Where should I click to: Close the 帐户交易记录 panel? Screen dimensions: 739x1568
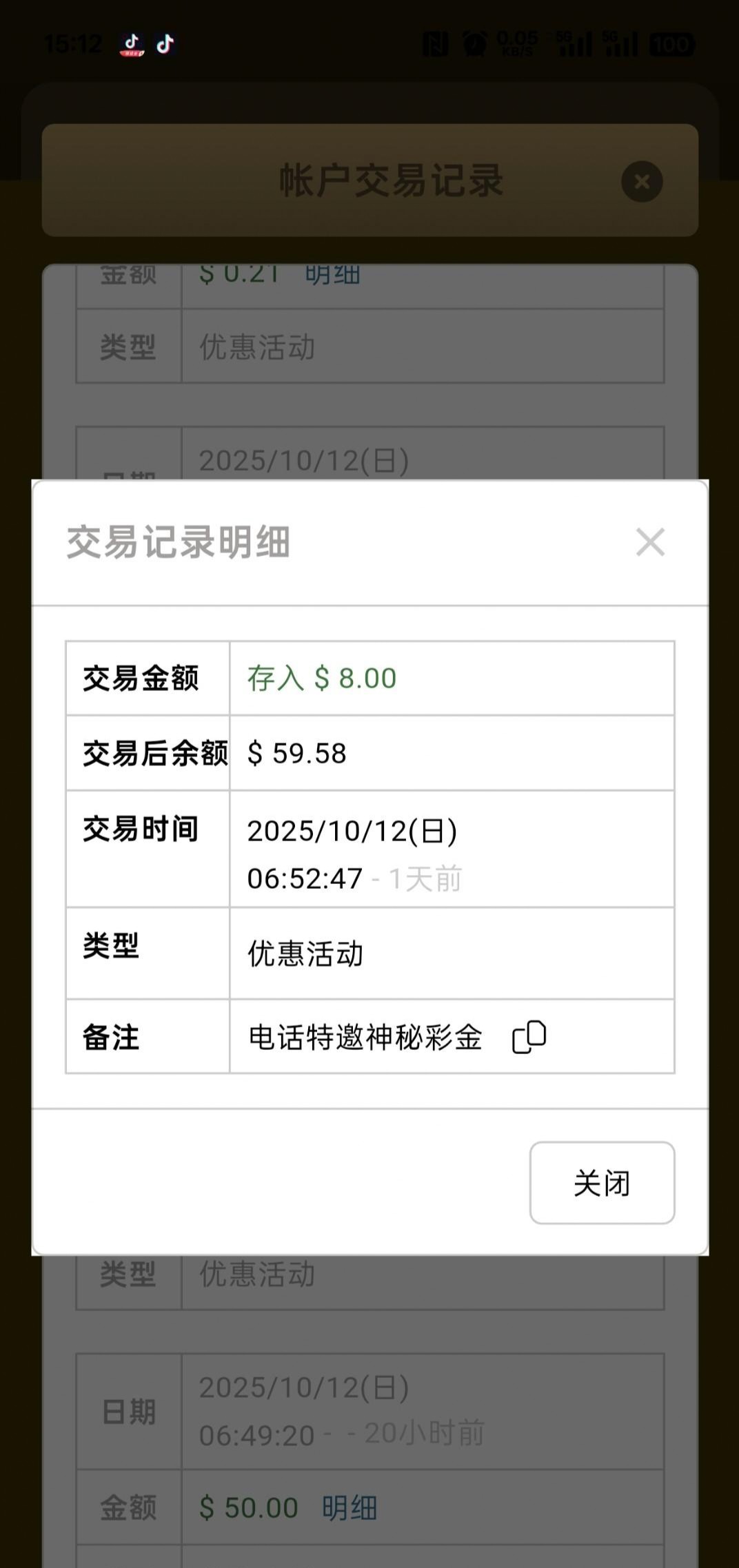(x=642, y=181)
